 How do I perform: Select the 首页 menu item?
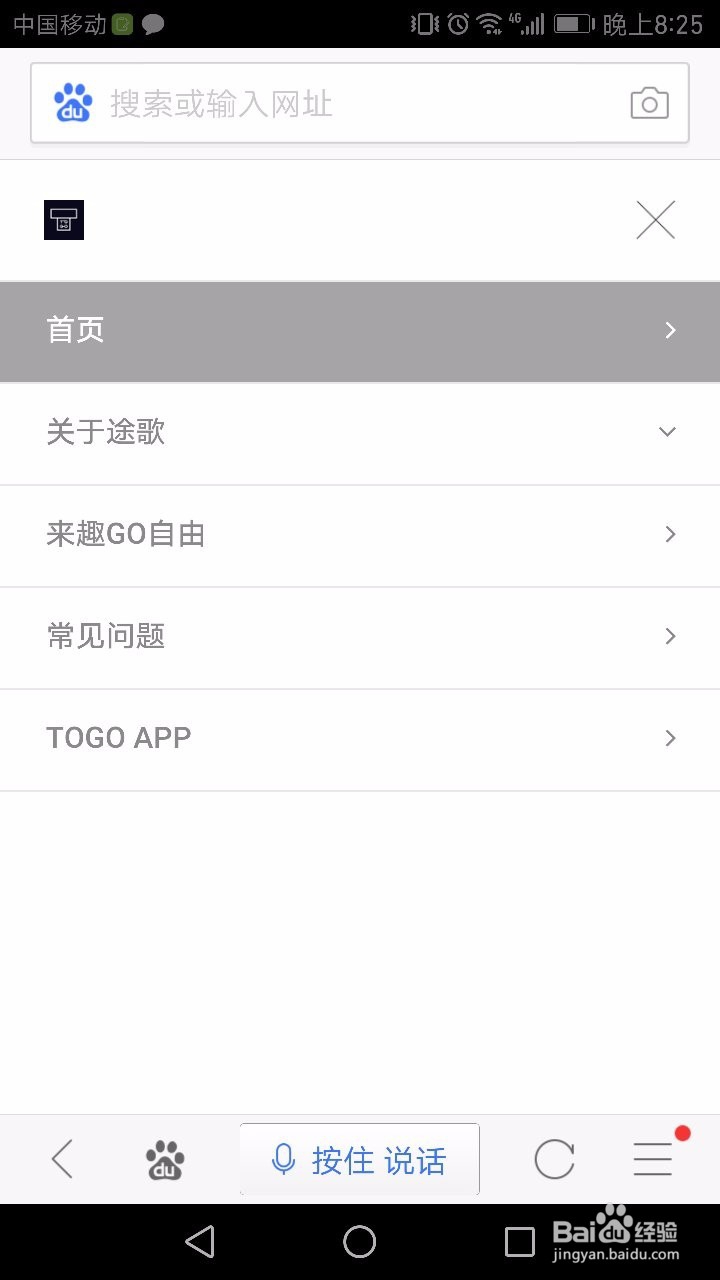tap(360, 330)
